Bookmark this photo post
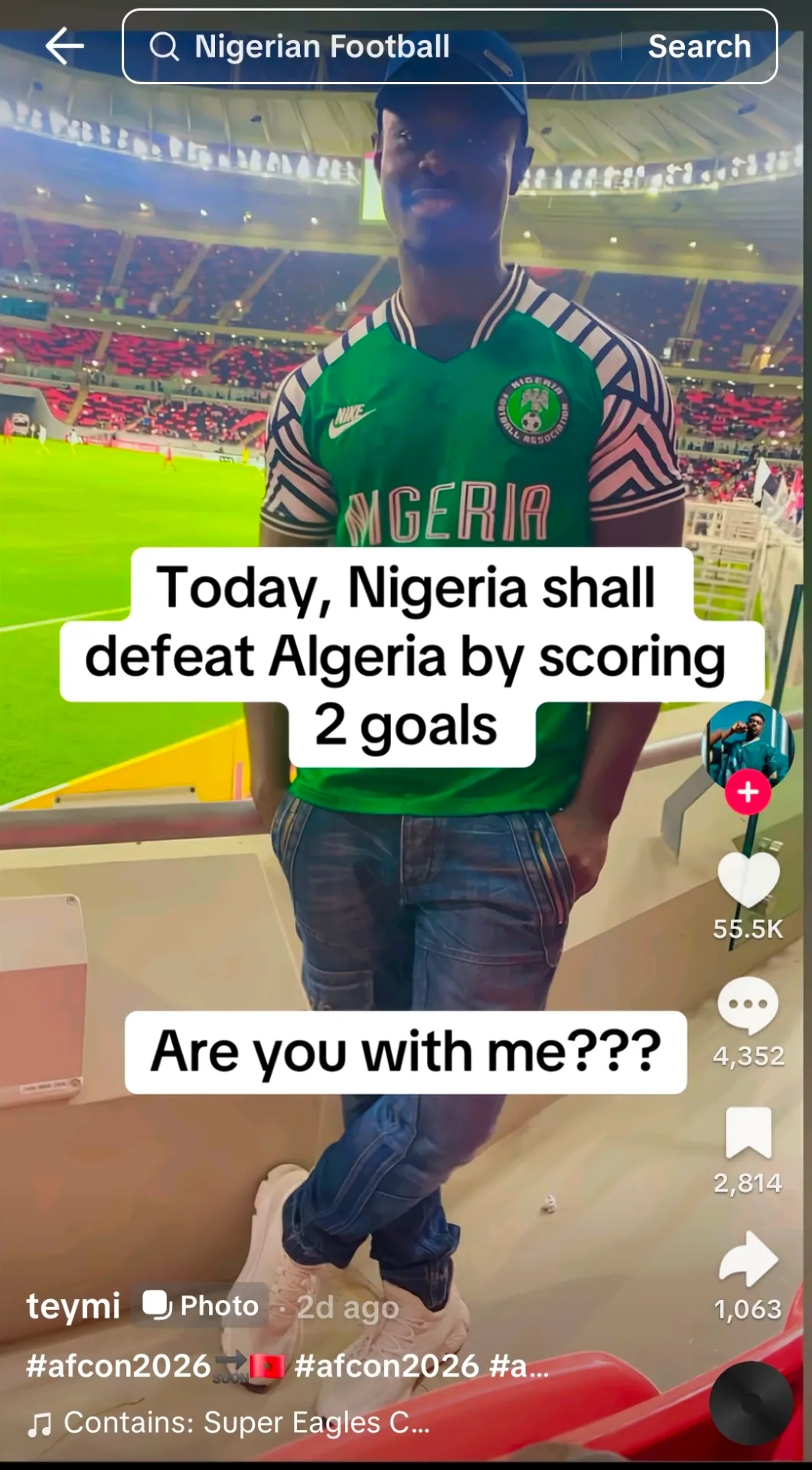The height and width of the screenshot is (1470, 812). 748,1132
